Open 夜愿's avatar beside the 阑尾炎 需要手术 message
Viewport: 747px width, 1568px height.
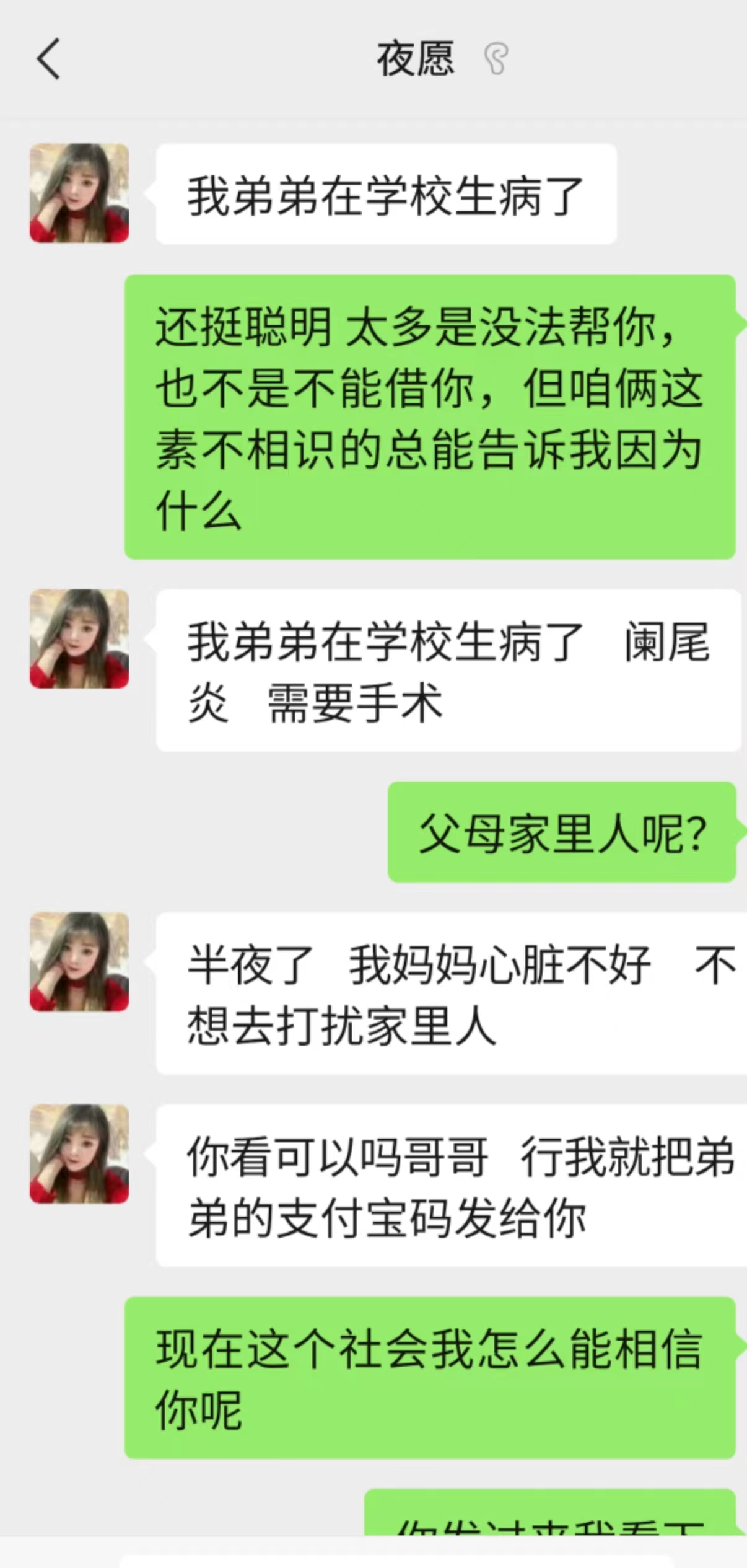point(79,638)
